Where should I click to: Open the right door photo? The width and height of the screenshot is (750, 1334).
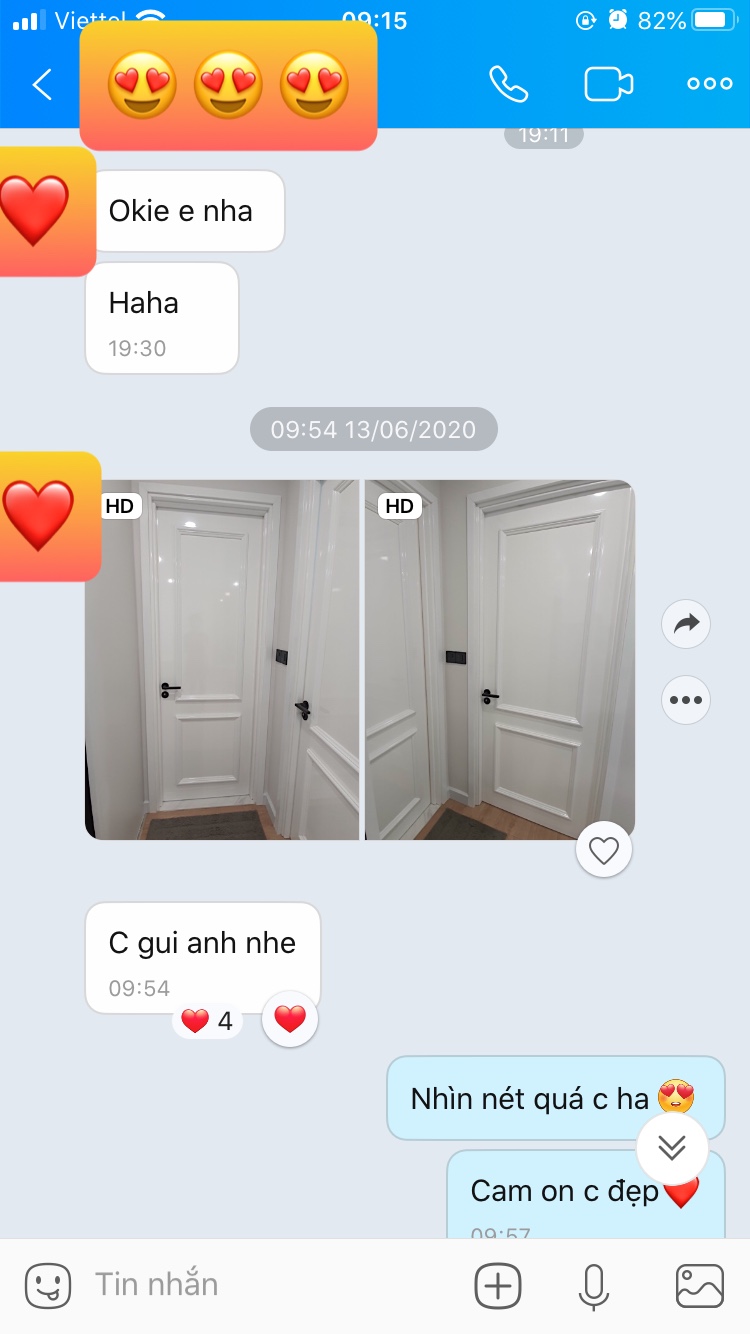(x=500, y=660)
